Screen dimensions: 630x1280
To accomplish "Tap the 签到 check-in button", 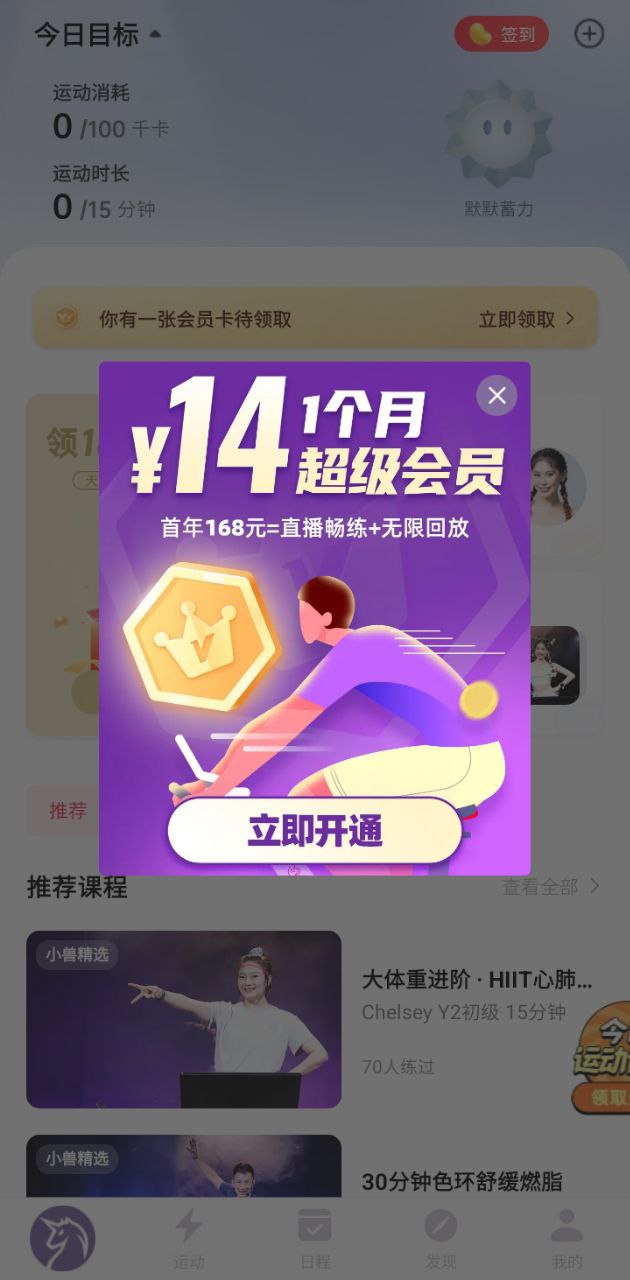I will (x=502, y=34).
